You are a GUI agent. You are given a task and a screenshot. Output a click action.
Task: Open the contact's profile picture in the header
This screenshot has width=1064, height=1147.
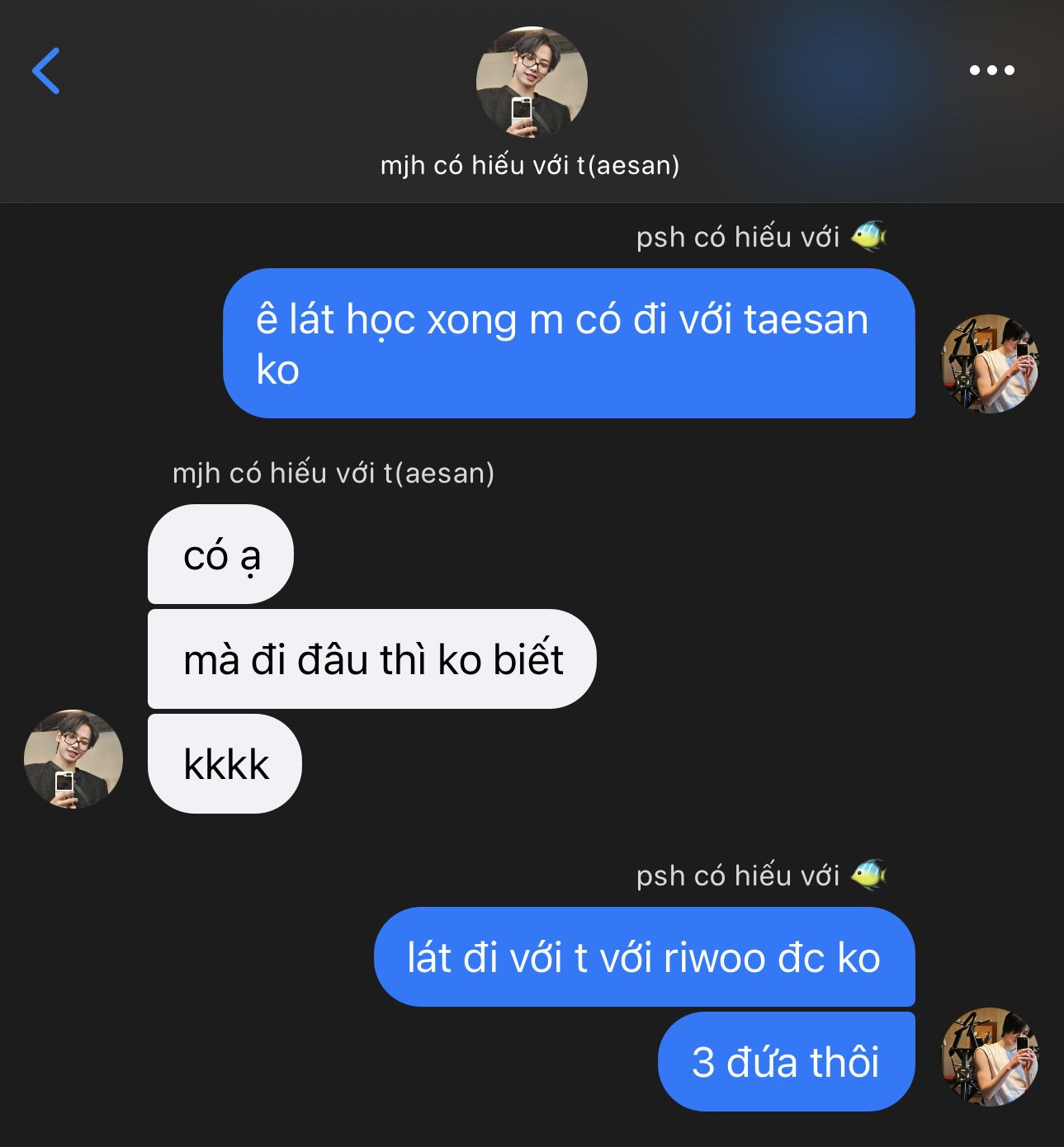point(532,82)
